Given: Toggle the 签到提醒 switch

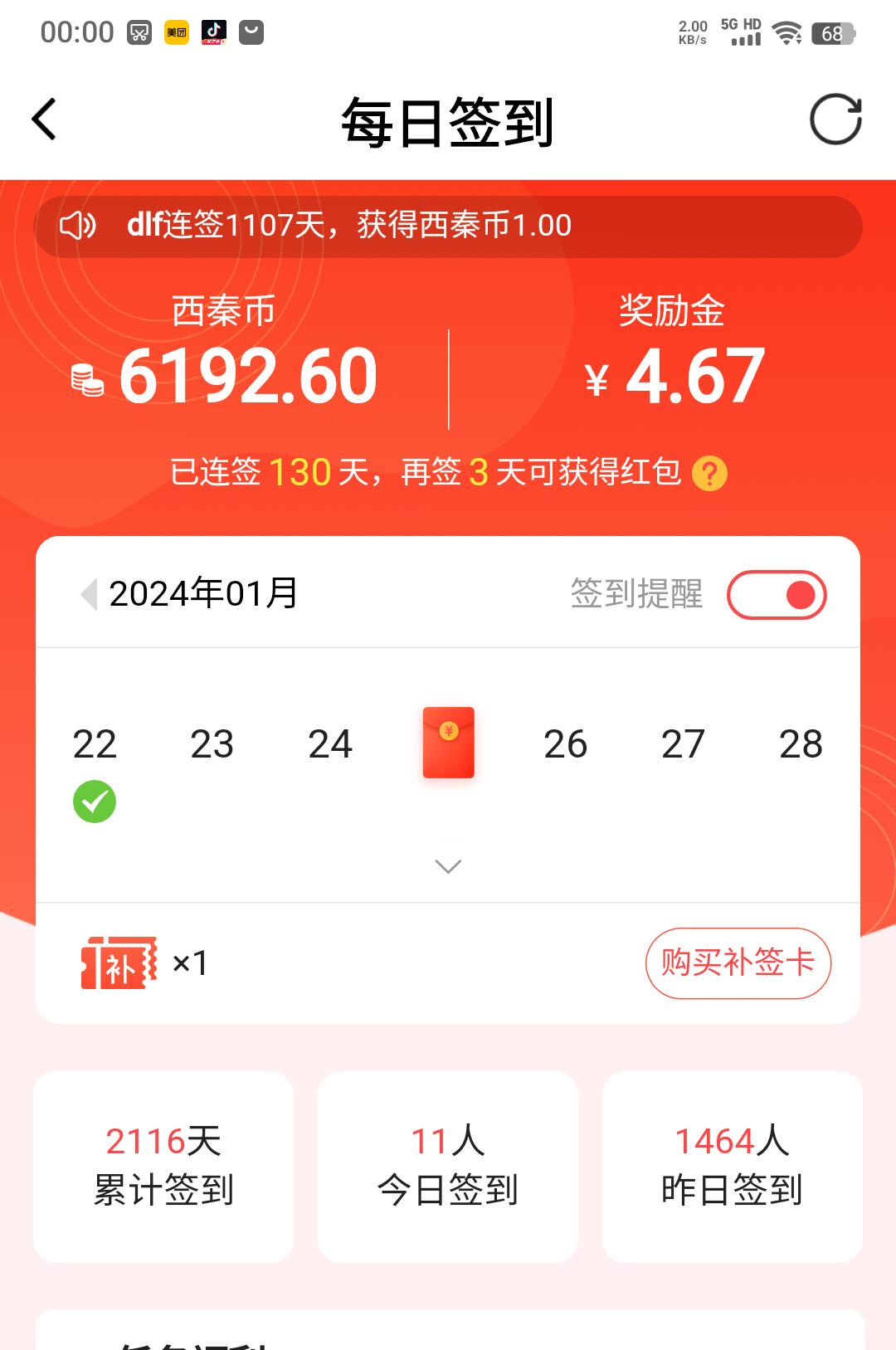Looking at the screenshot, I should click(777, 595).
